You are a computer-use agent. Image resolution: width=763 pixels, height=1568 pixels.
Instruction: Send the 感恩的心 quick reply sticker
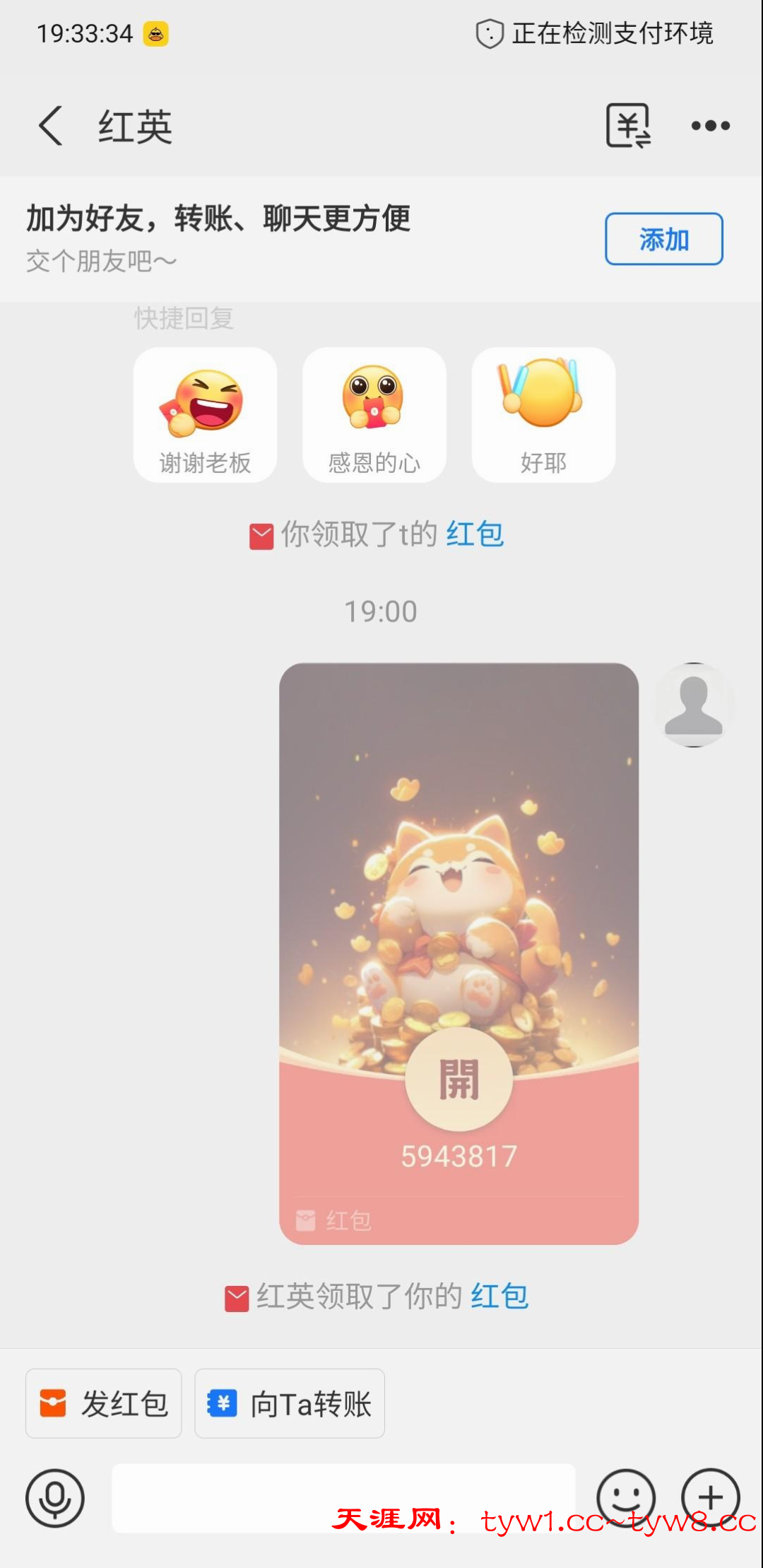(x=374, y=415)
